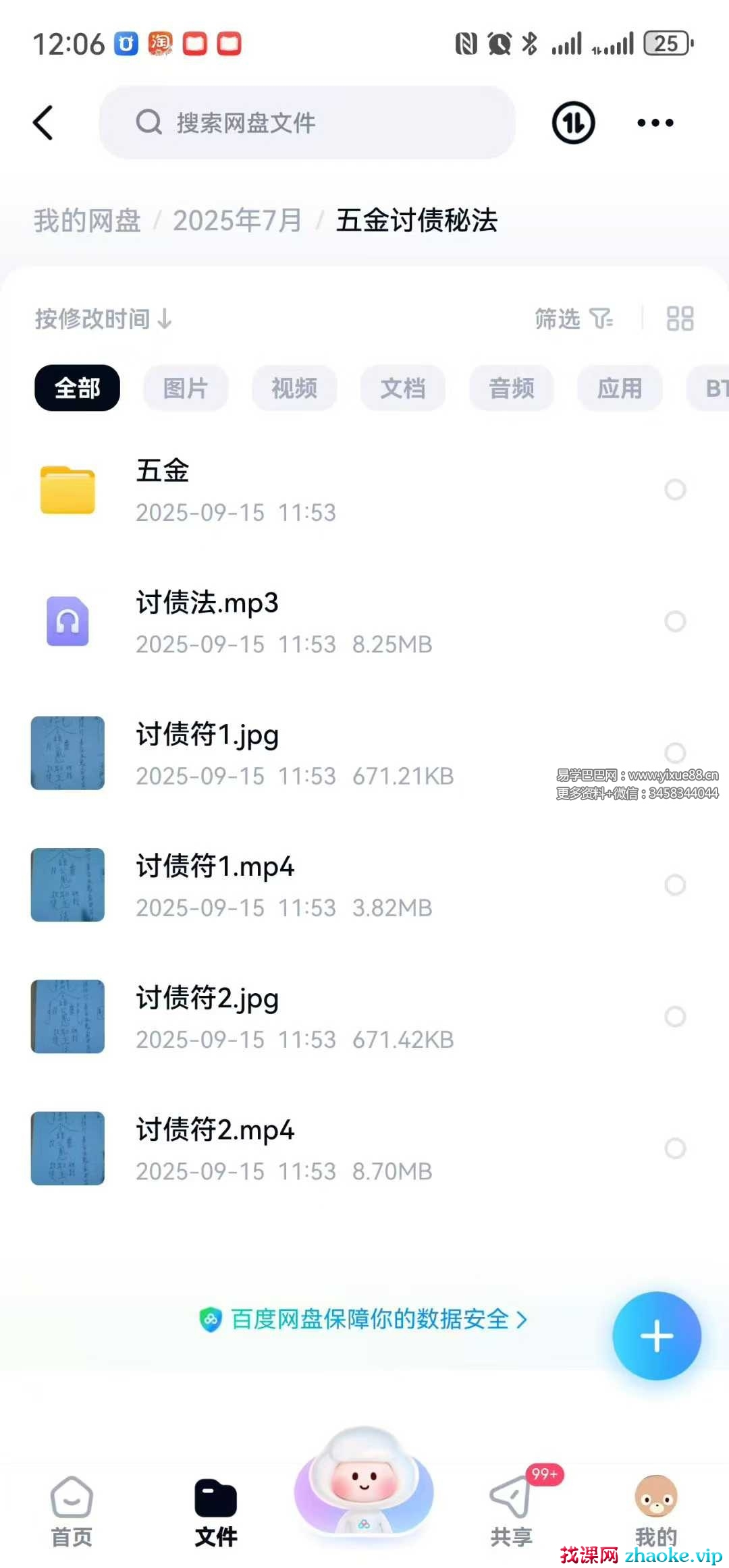Switch to grid view layout
The height and width of the screenshot is (1568, 729).
(679, 318)
